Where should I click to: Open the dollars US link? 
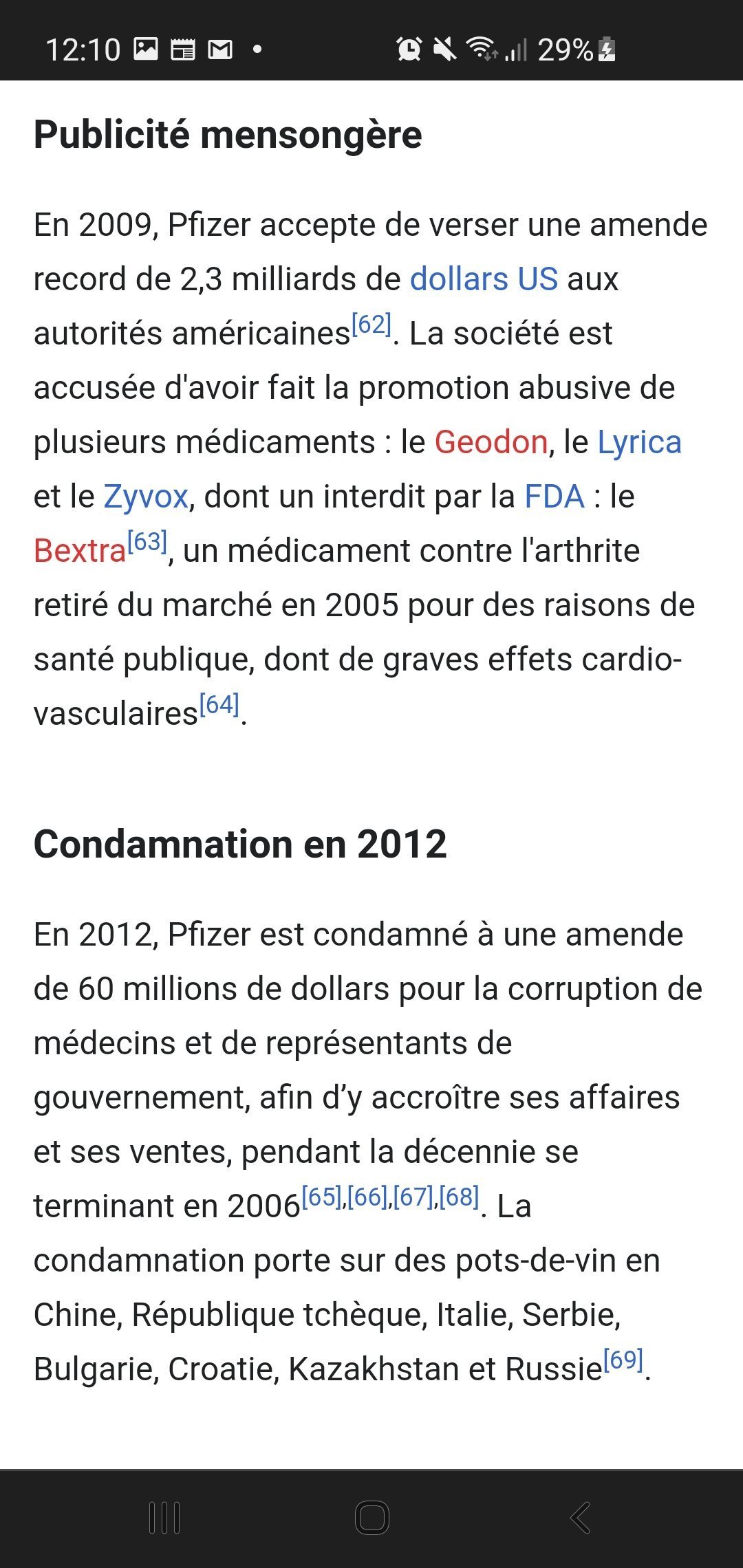484,279
